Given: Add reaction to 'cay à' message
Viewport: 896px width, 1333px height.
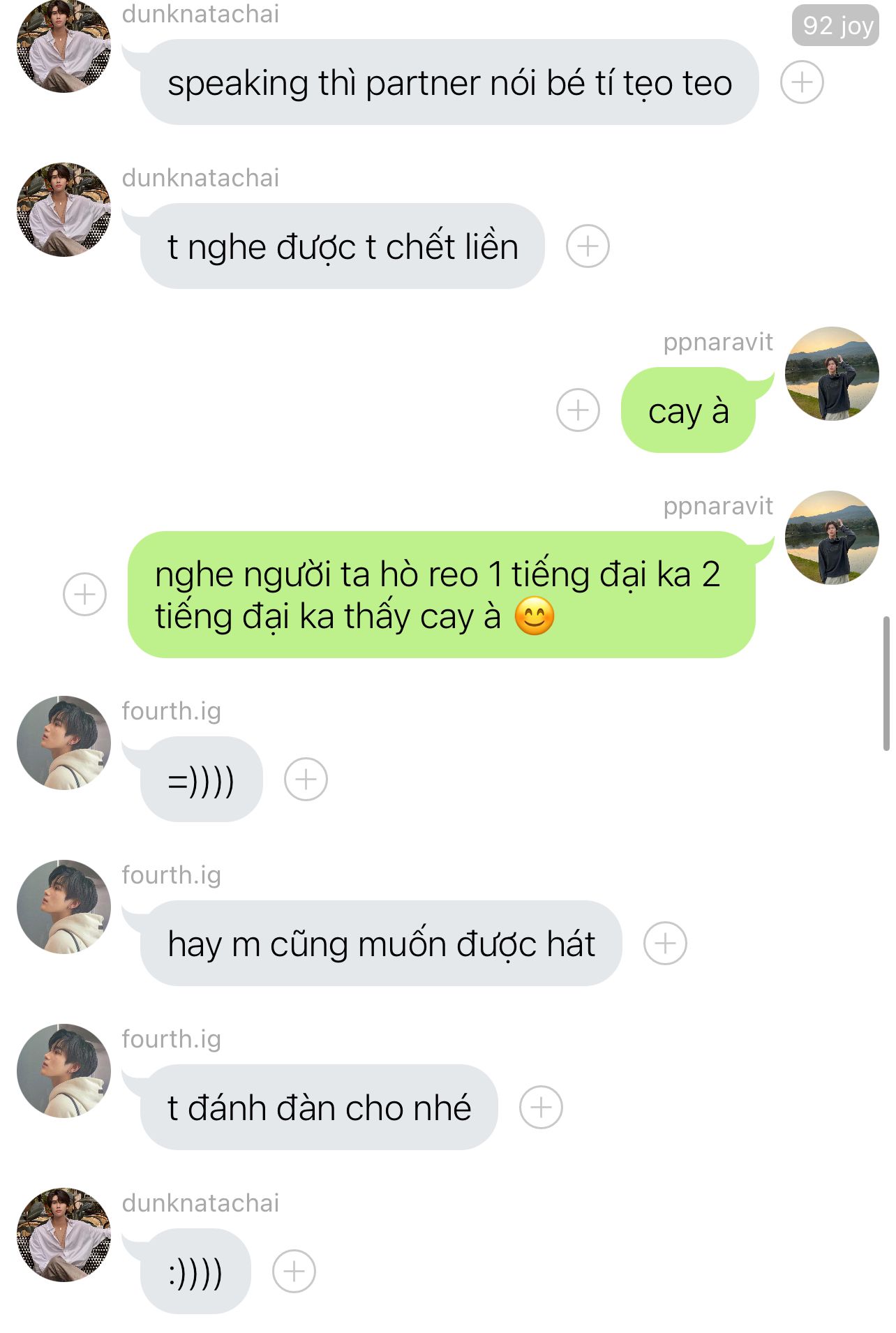Looking at the screenshot, I should (578, 410).
